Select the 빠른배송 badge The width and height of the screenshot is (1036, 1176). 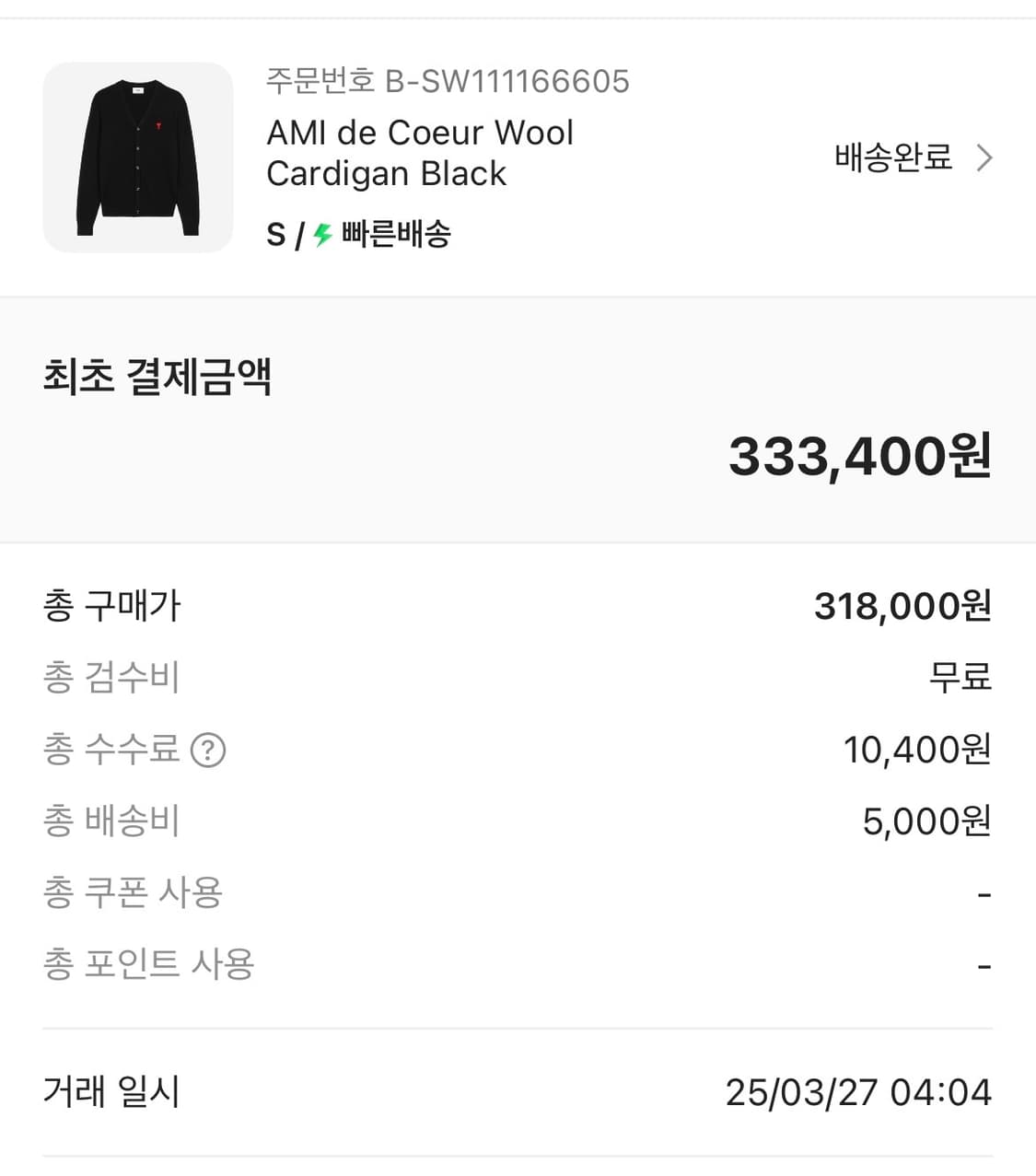tap(389, 236)
